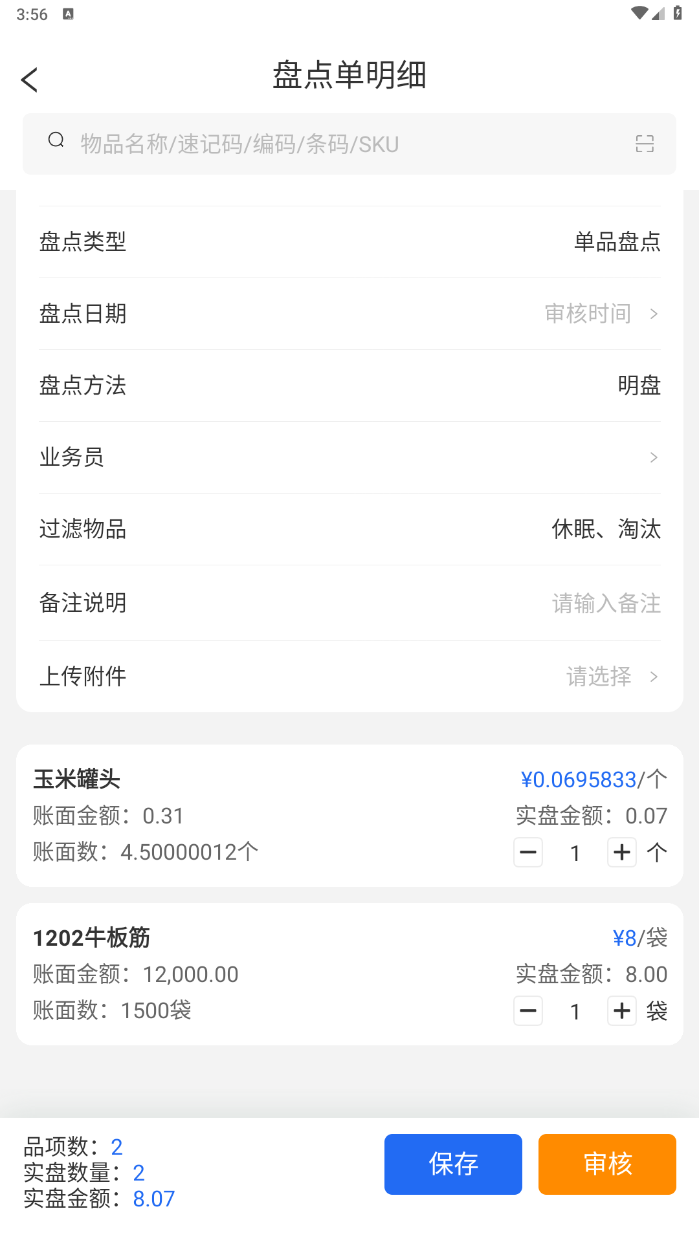The height and width of the screenshot is (1242, 699).
Task: Edit the quantity field for 玉米罐头
Action: [575, 853]
